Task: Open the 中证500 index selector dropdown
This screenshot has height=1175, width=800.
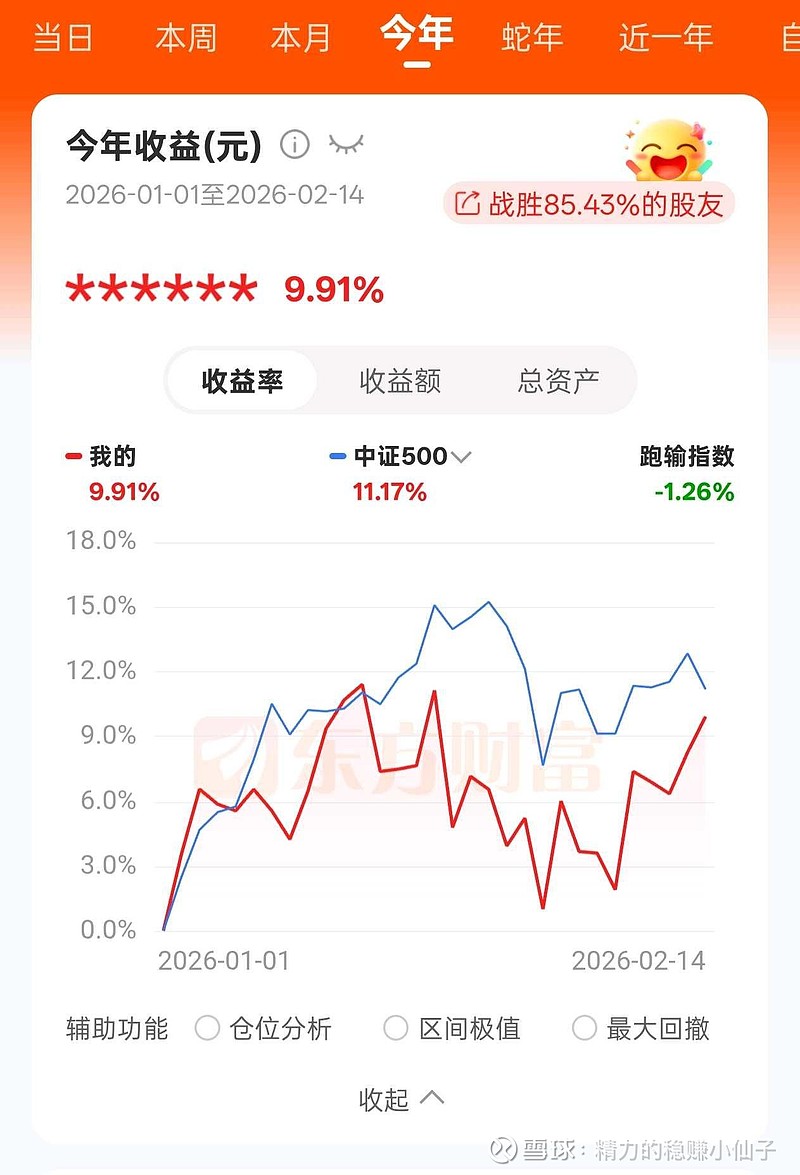Action: pyautogui.click(x=462, y=457)
